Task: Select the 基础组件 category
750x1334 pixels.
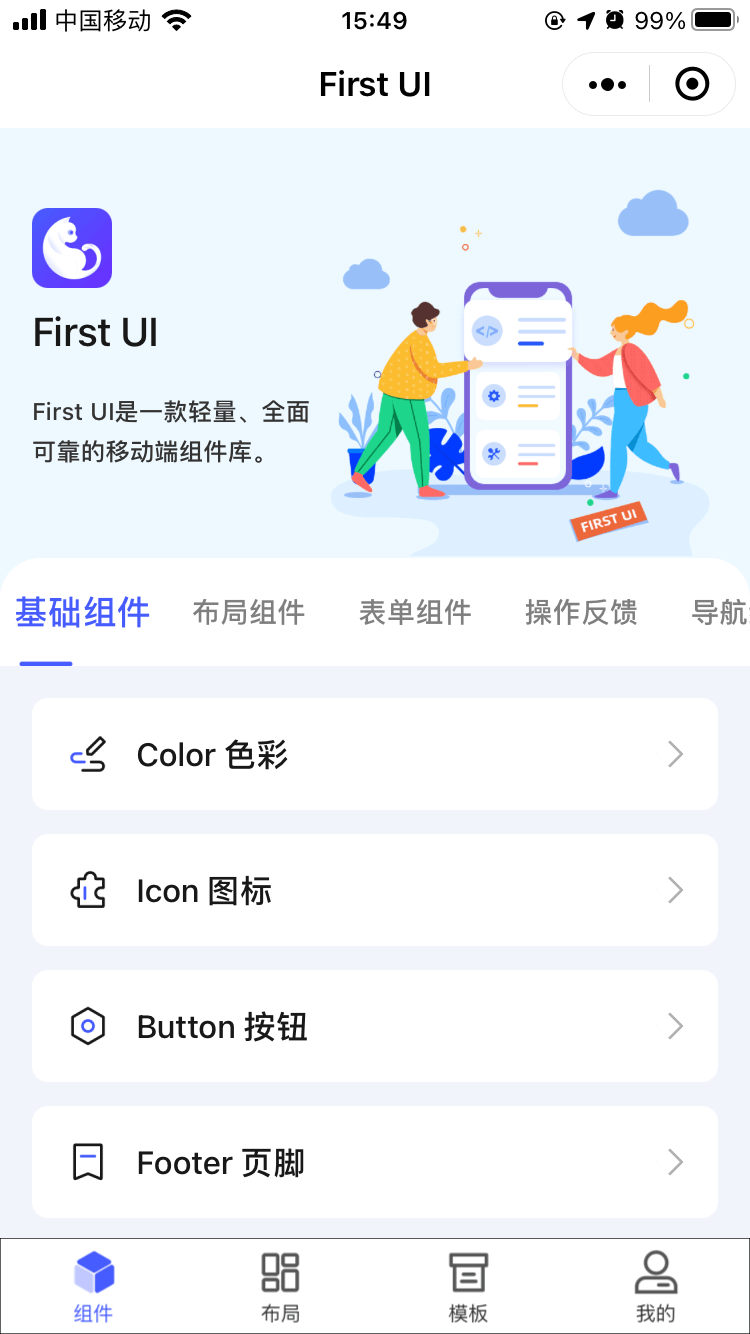Action: pos(82,613)
